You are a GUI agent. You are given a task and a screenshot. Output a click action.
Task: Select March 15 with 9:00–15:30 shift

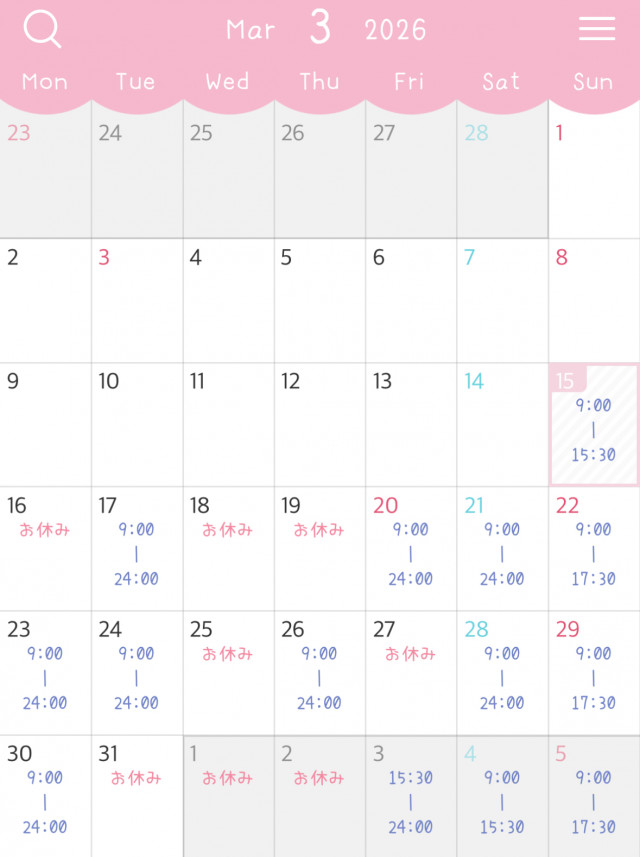[594, 425]
